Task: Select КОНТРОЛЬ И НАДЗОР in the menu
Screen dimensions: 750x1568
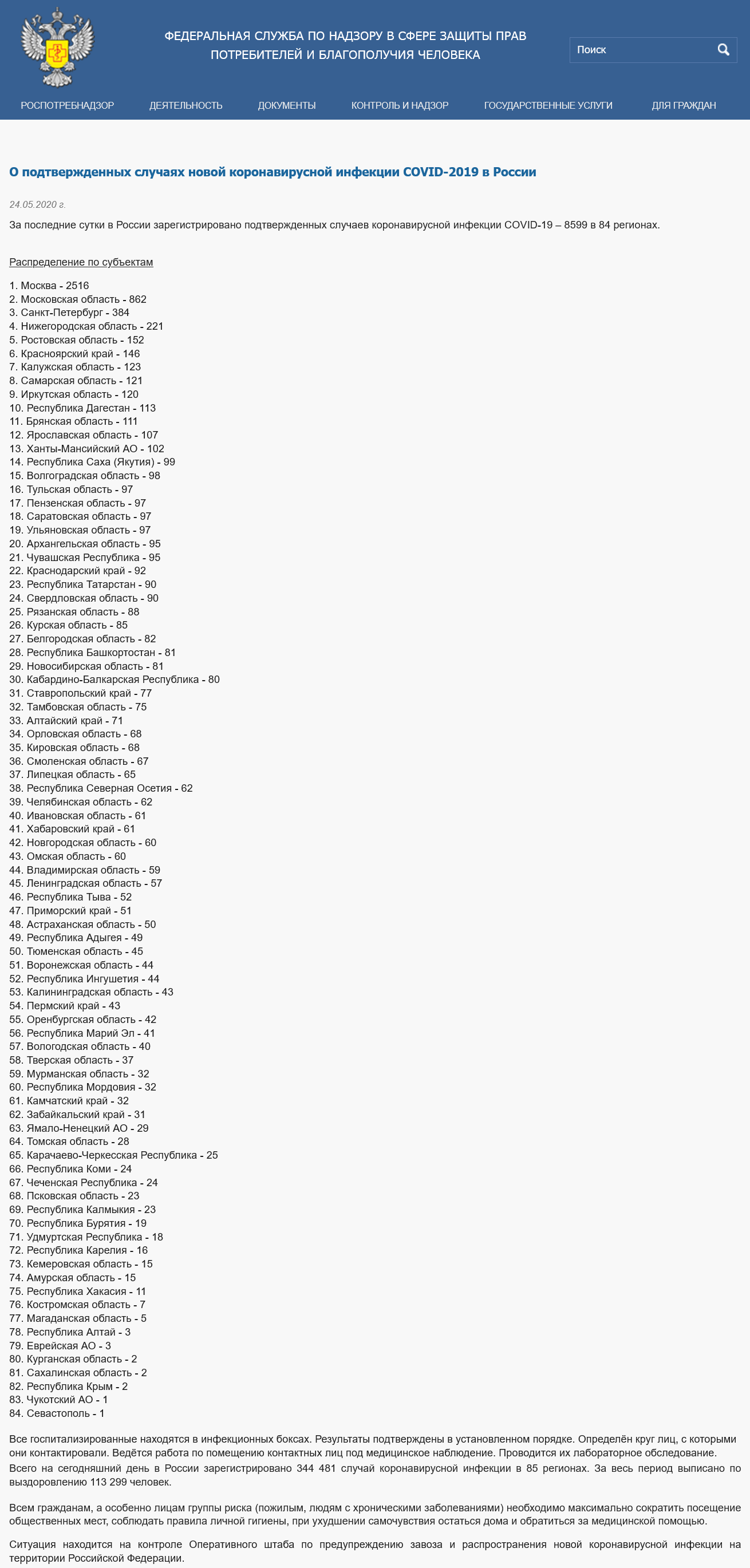Action: (400, 105)
